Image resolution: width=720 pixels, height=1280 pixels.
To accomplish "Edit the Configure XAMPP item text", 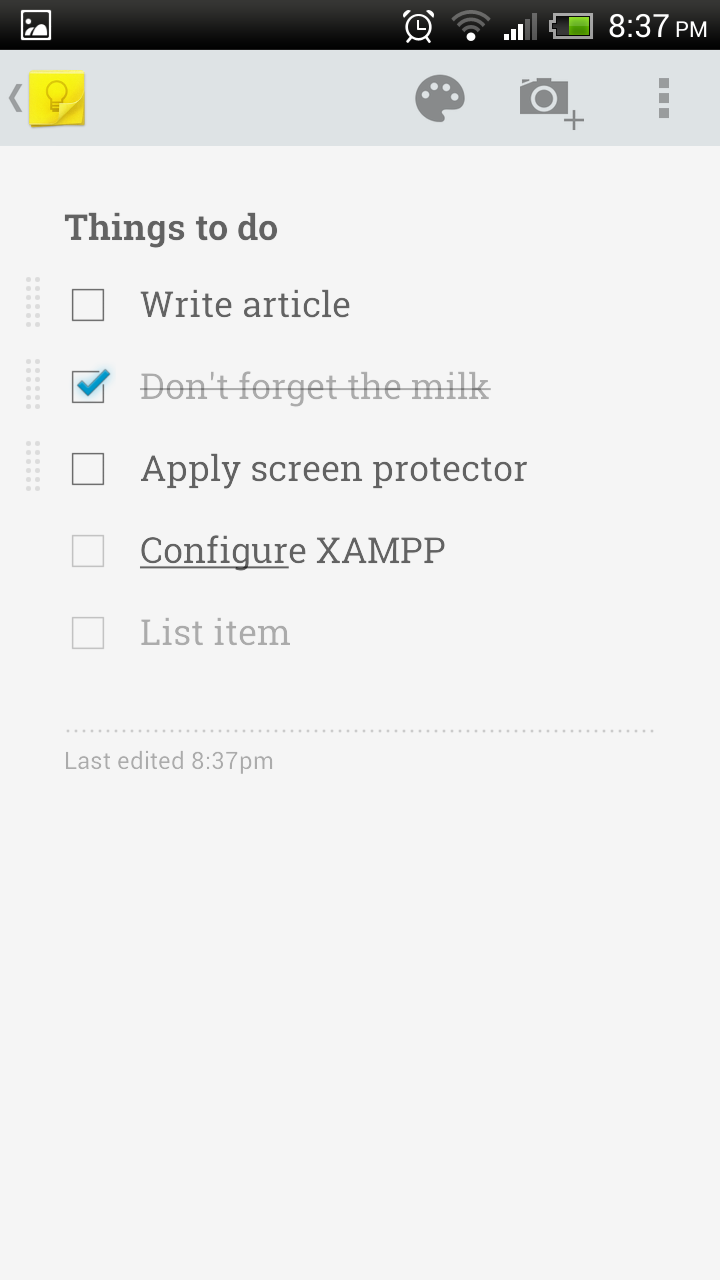I will pos(293,551).
